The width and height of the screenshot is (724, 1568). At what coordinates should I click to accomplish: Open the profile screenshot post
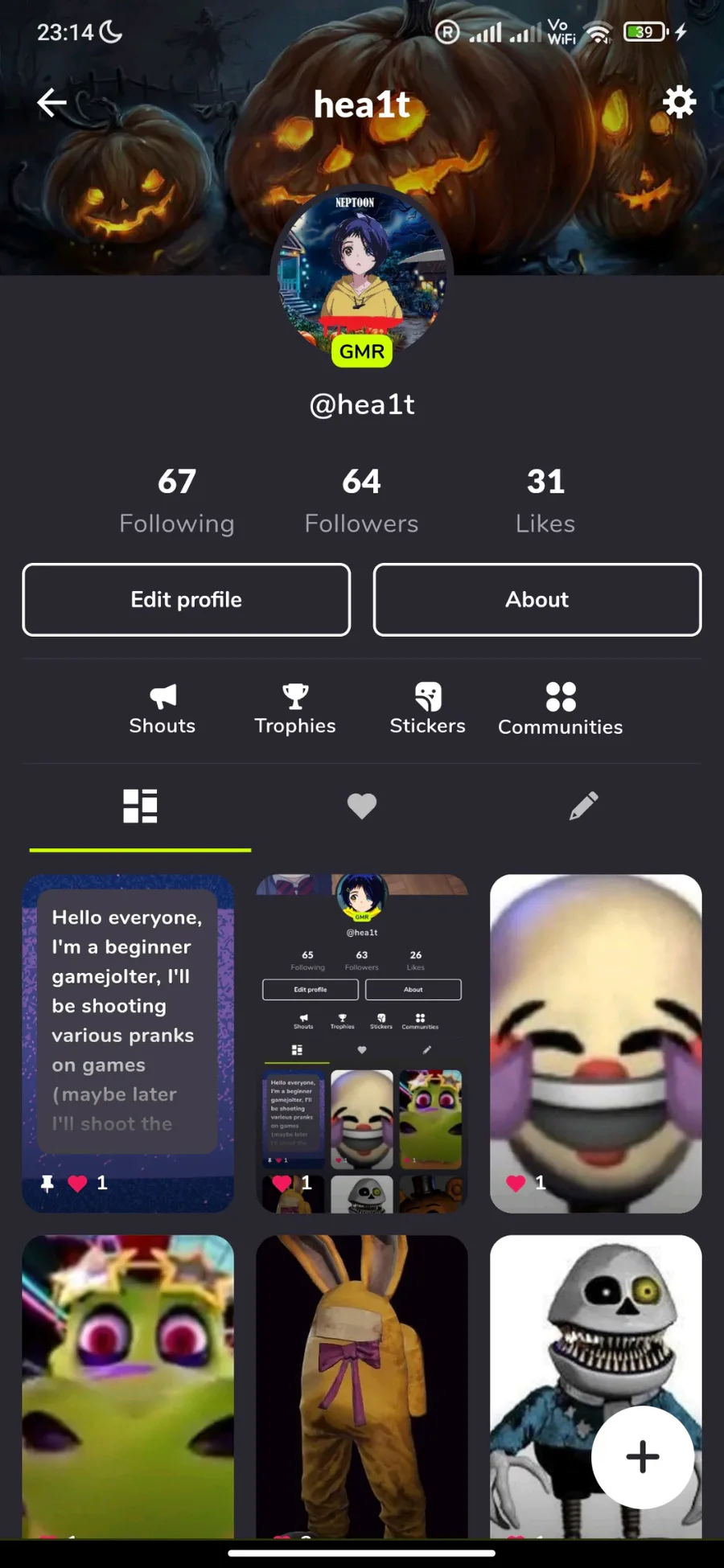tap(362, 1042)
